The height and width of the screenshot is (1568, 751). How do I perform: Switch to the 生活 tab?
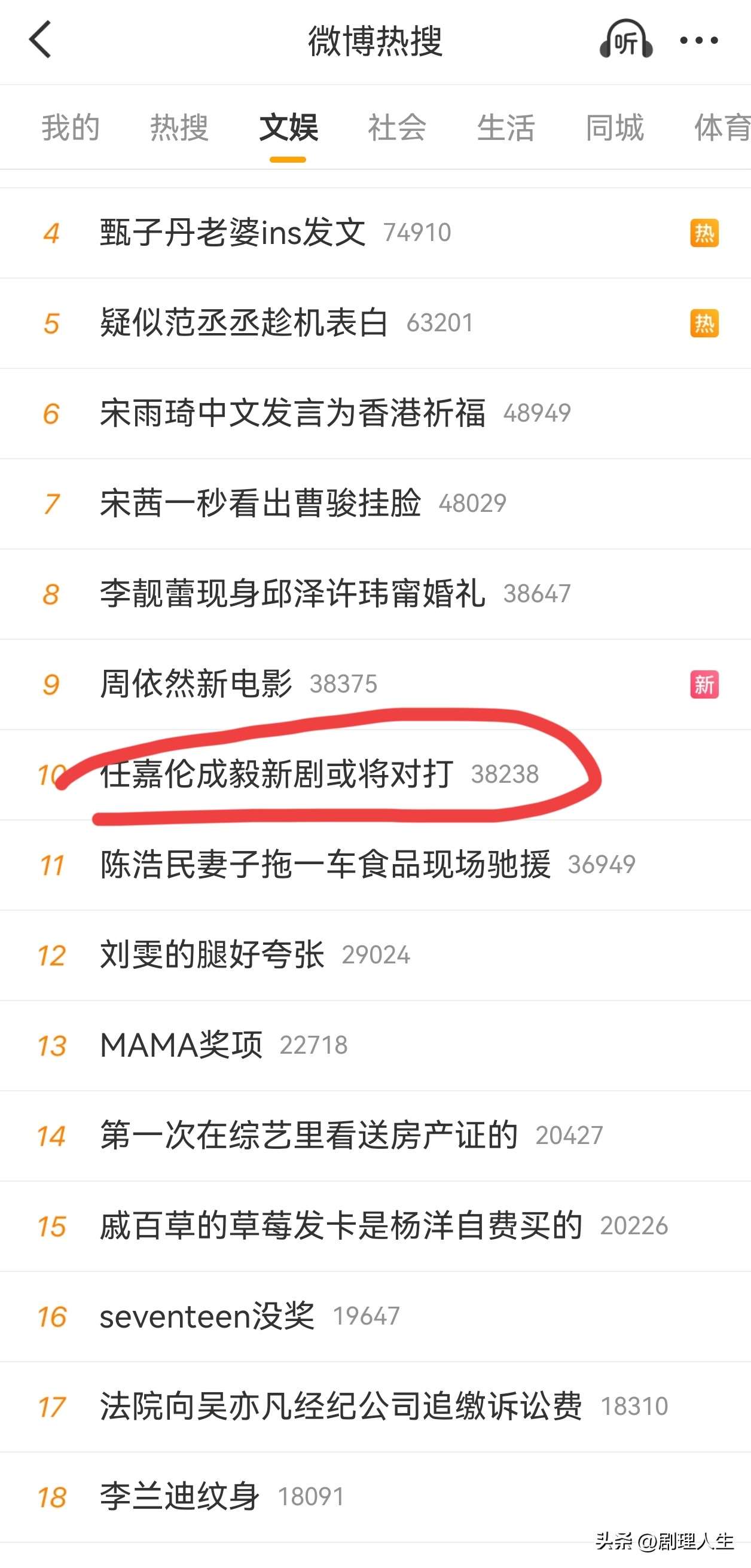pos(506,128)
